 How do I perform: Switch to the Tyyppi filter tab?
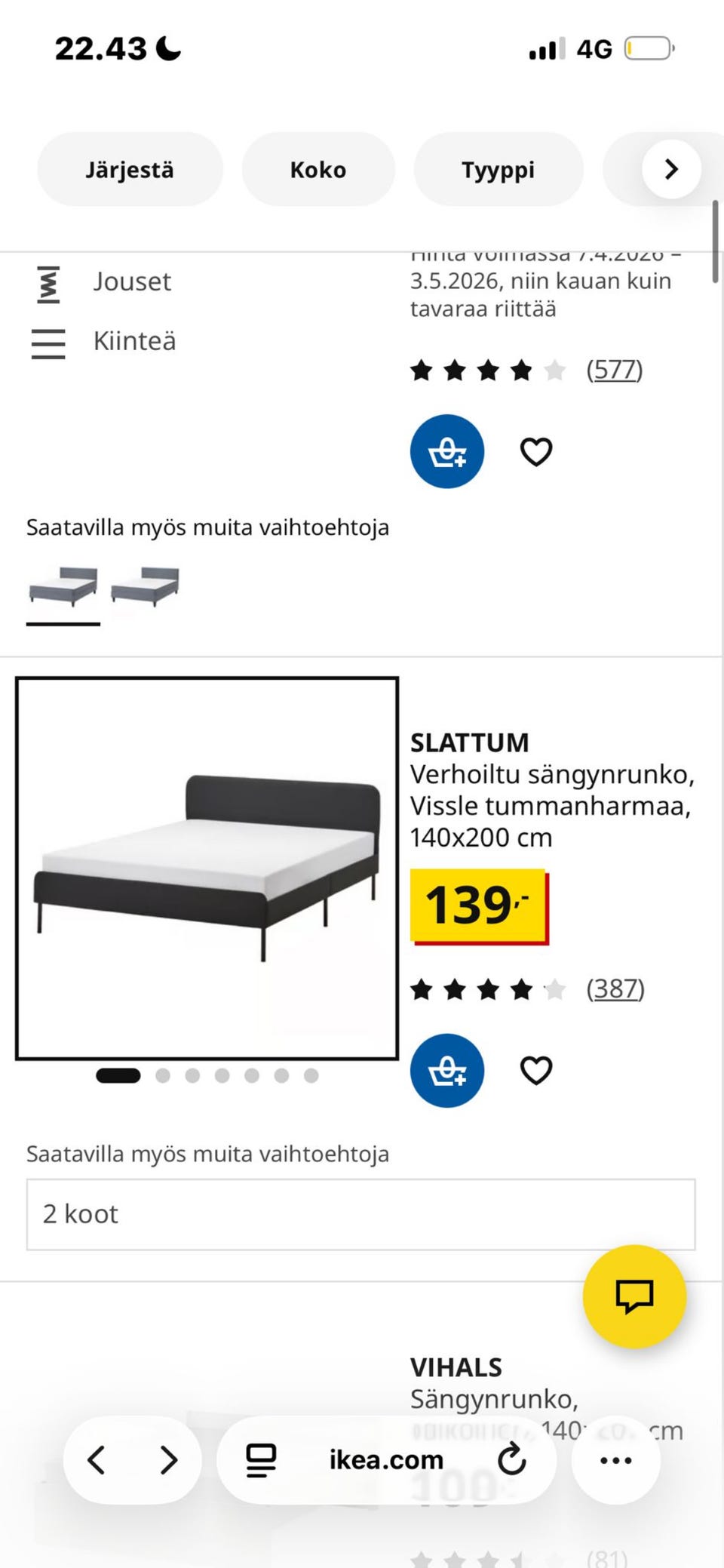click(x=498, y=169)
